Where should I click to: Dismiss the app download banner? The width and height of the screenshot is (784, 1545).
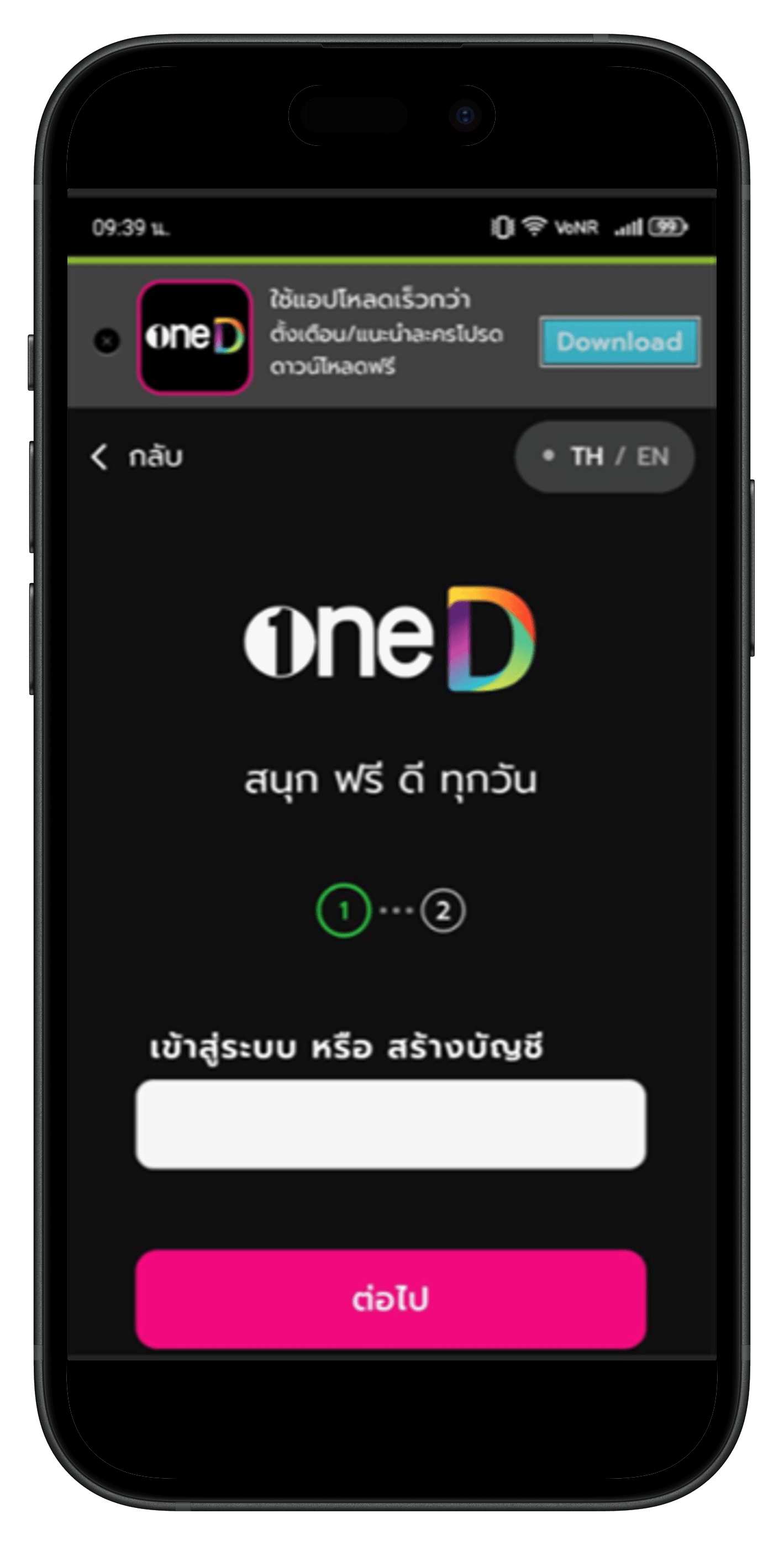(107, 341)
